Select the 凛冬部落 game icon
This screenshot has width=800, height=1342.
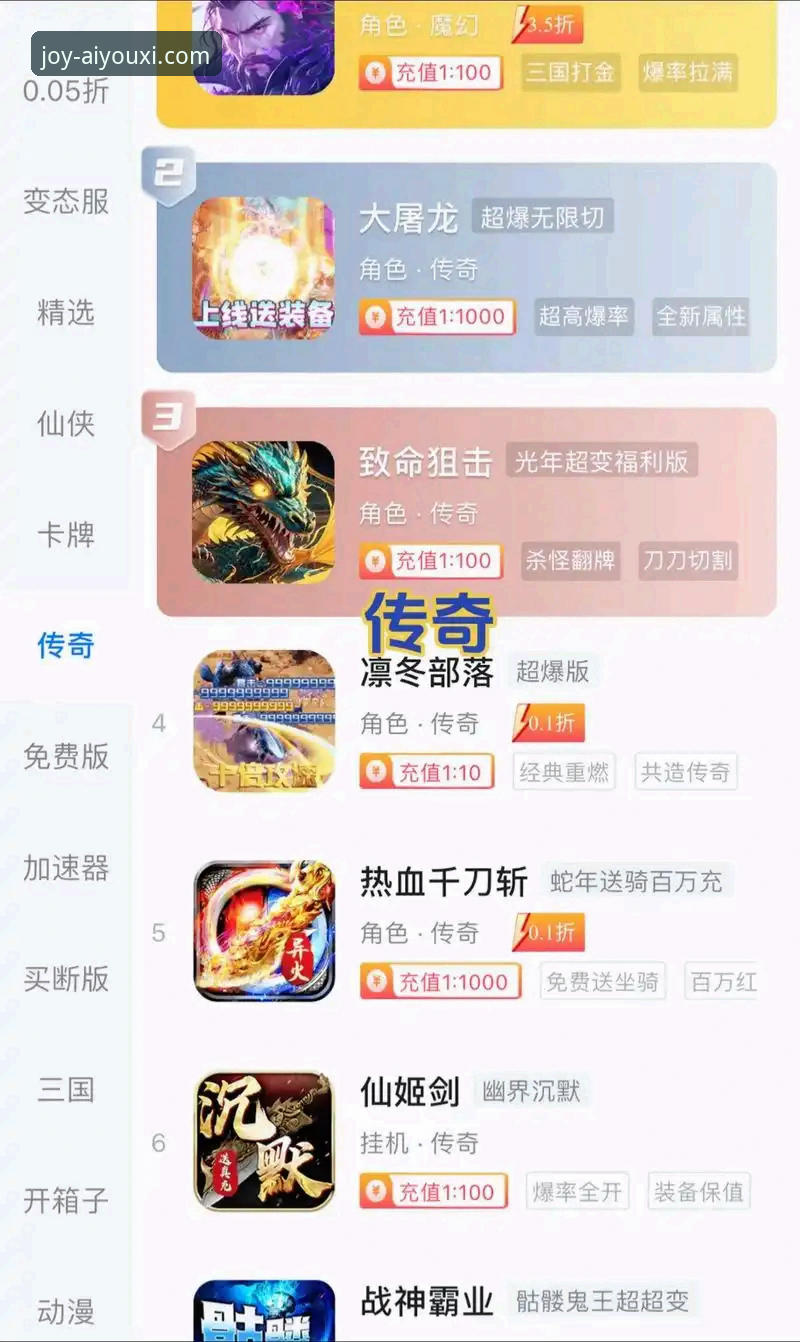point(262,722)
